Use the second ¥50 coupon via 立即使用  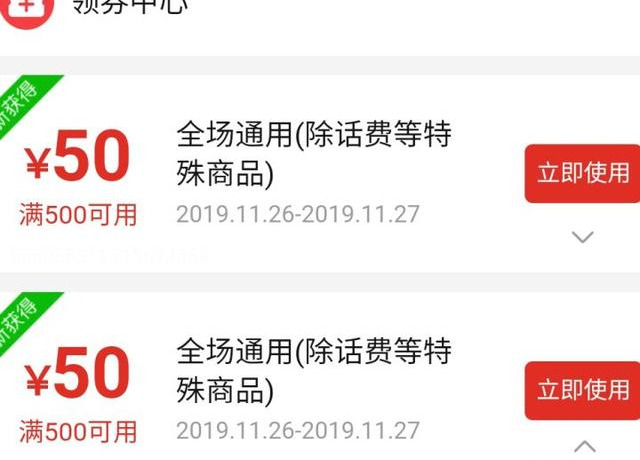coord(582,390)
